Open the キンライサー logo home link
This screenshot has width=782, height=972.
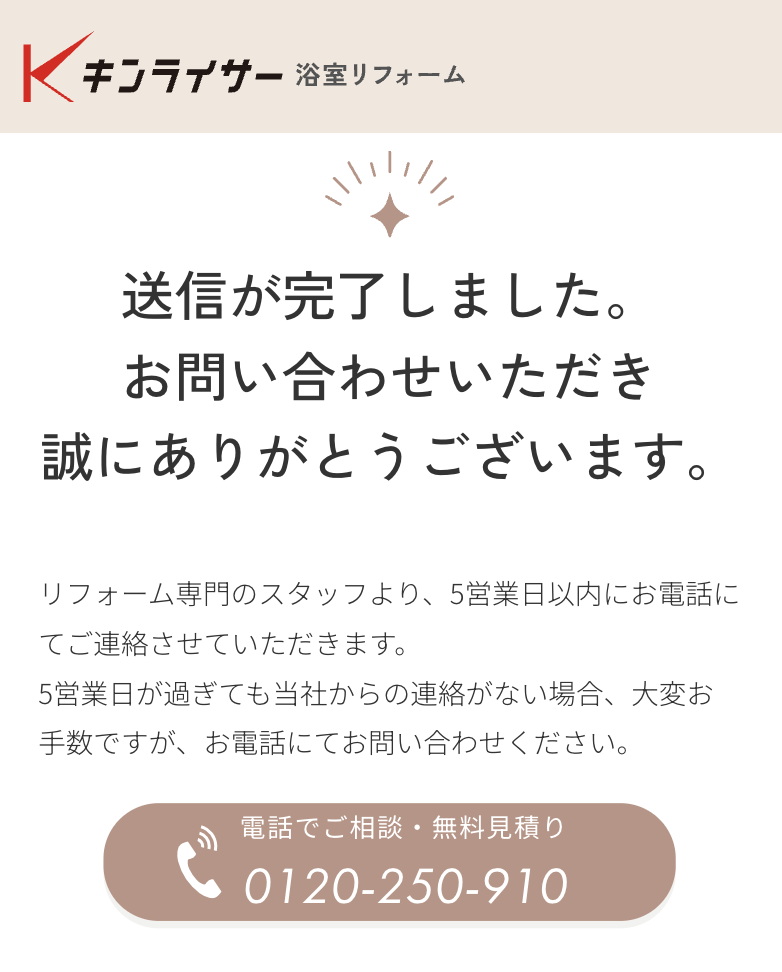[x=243, y=69]
